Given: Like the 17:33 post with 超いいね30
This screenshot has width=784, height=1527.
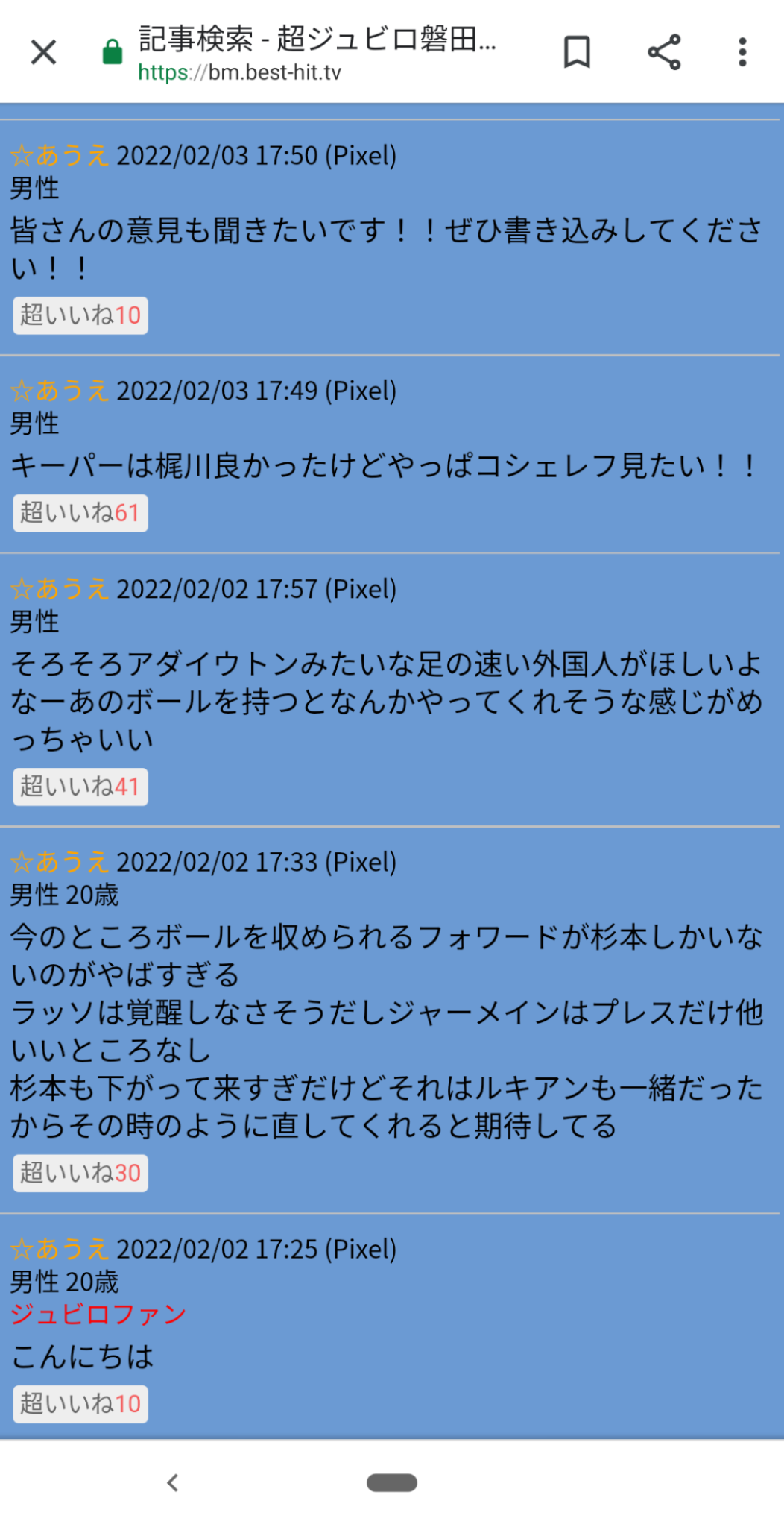Looking at the screenshot, I should pyautogui.click(x=80, y=1173).
